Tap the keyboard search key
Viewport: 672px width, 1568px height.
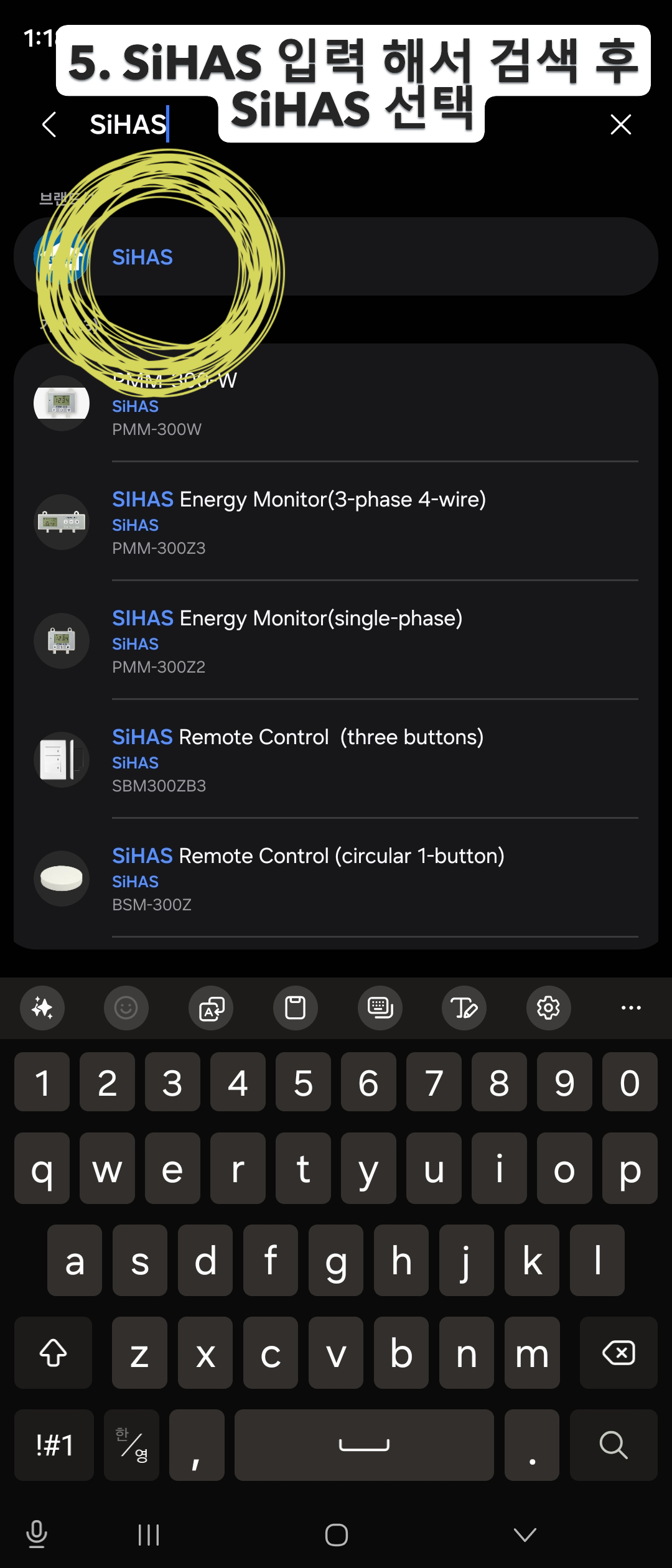coord(613,1444)
